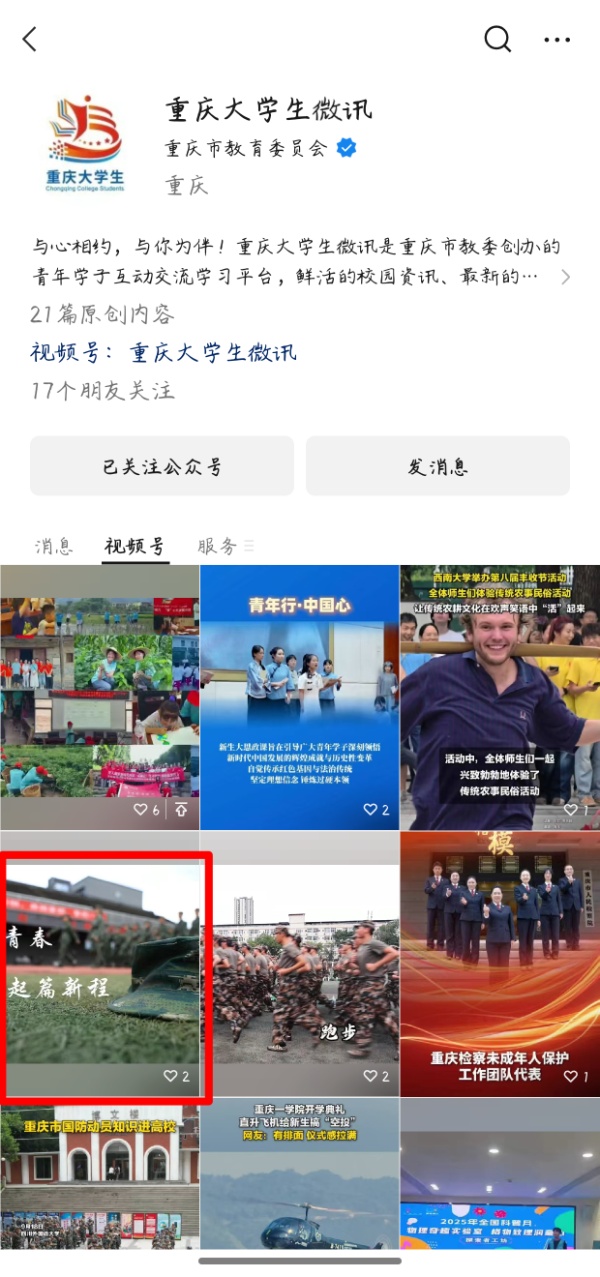
Task: Open the 视频号 link 重庆大学生微讯
Action: [213, 352]
